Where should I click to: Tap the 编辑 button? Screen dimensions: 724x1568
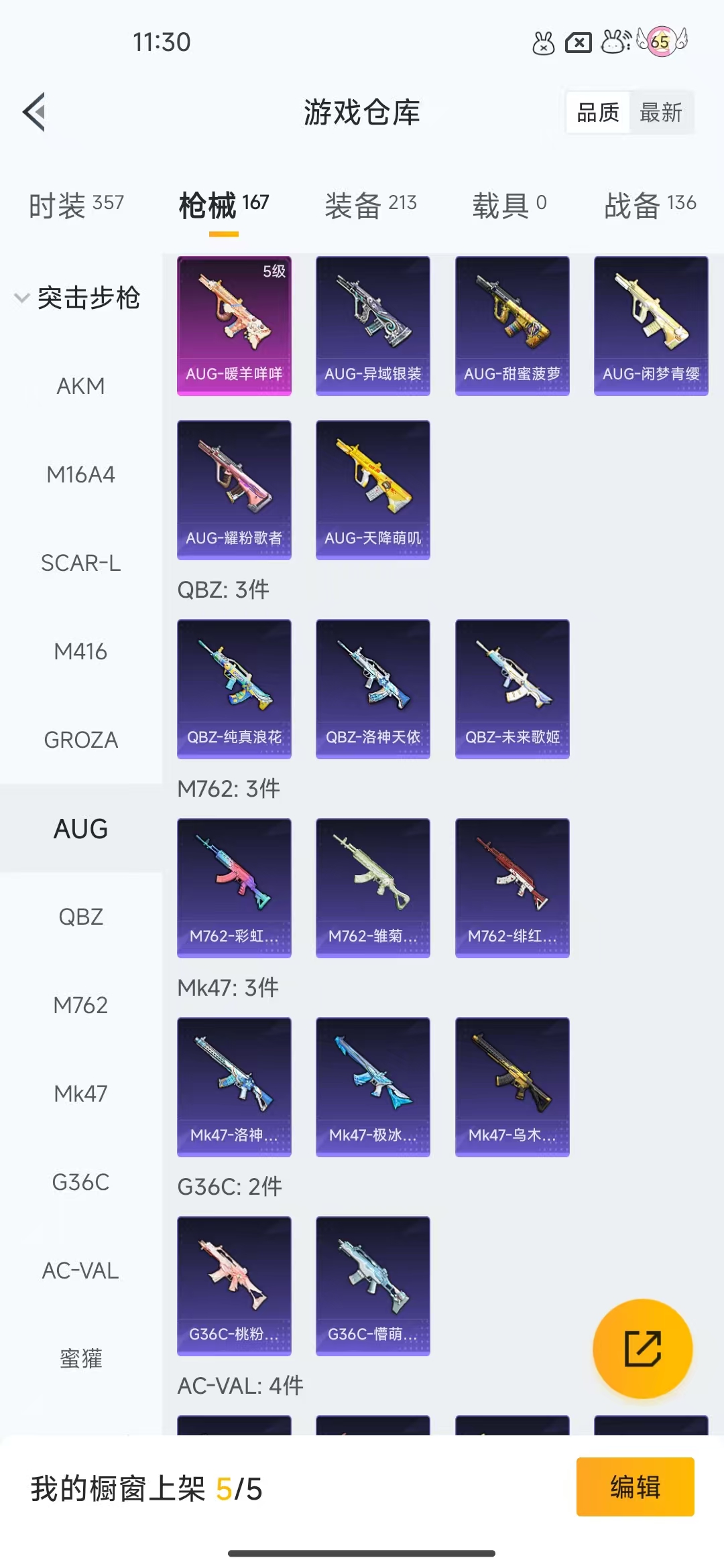pos(635,1487)
